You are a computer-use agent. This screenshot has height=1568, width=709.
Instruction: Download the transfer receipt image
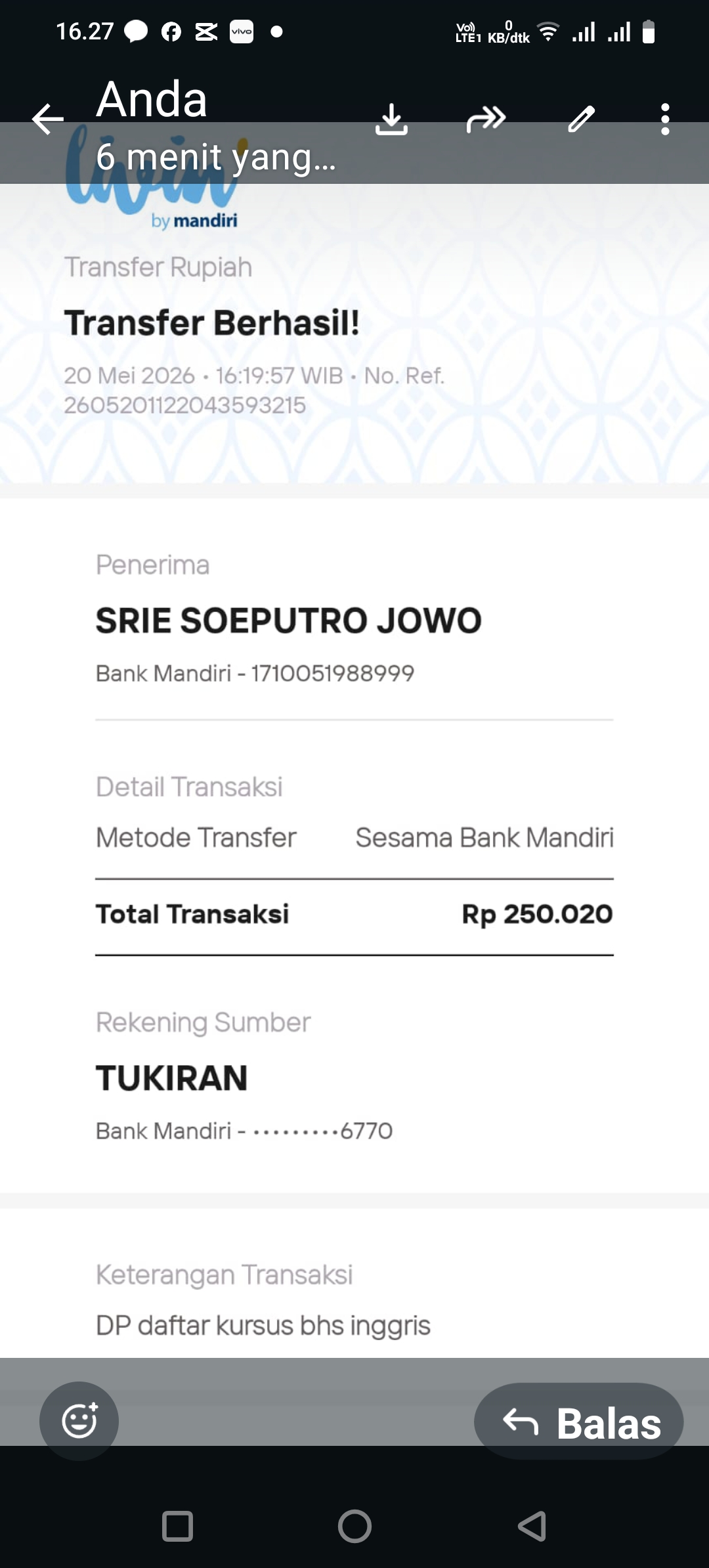tap(391, 120)
